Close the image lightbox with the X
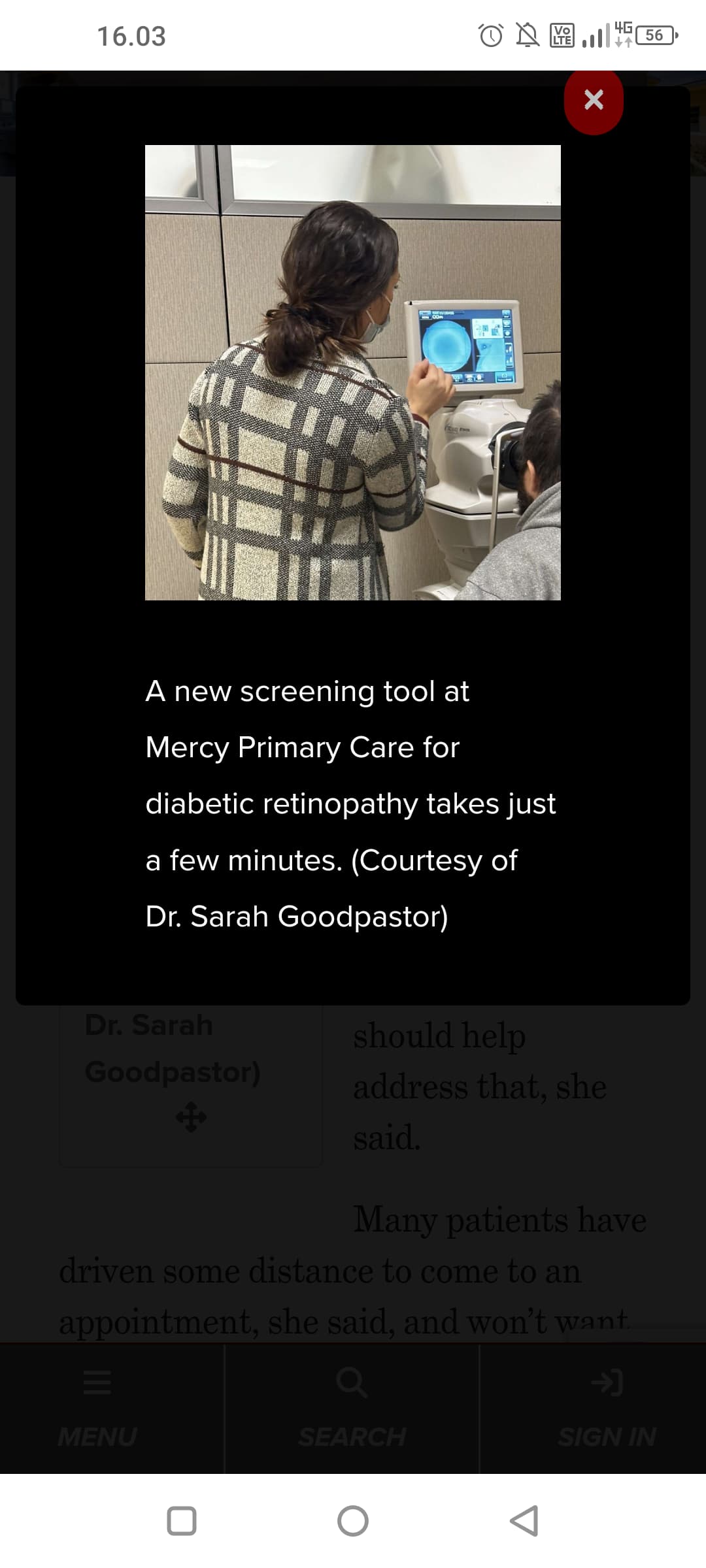Image resolution: width=706 pixels, height=1568 pixels. [x=594, y=100]
